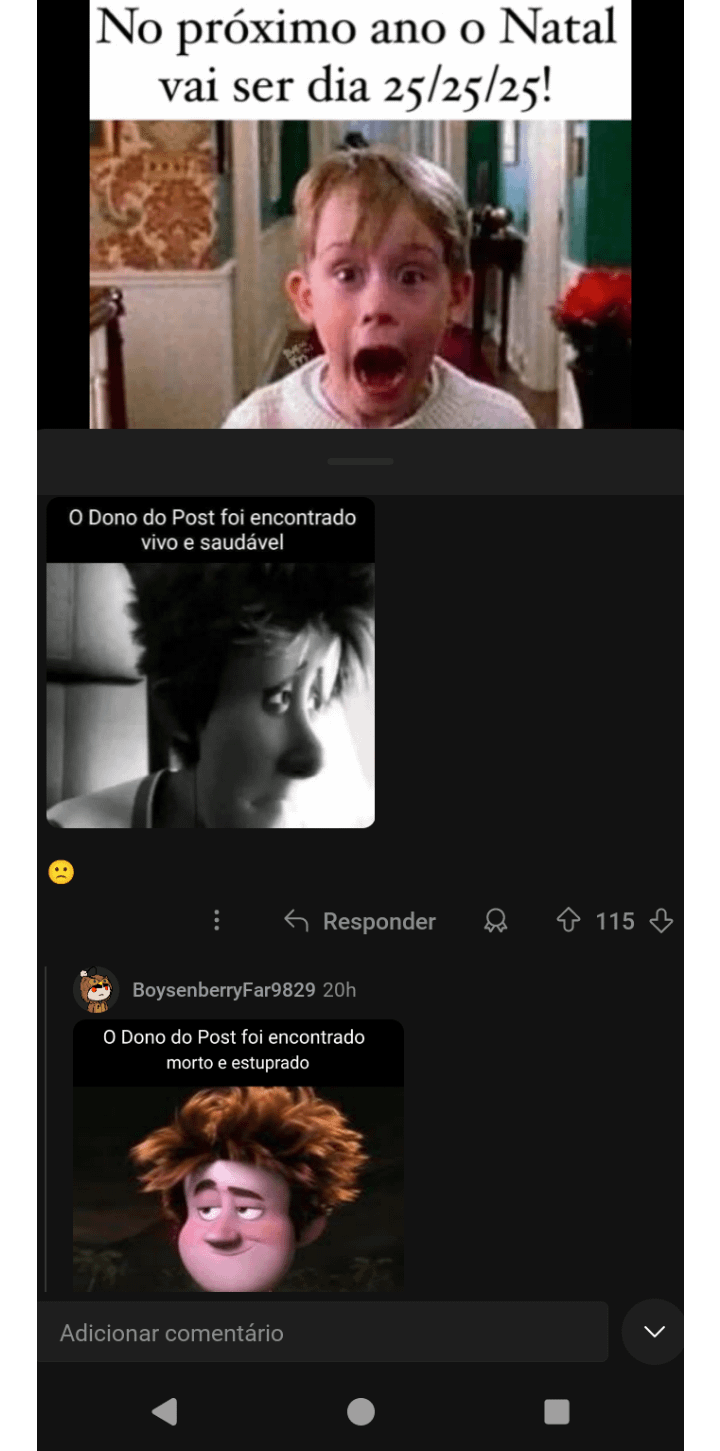Give an award to the comment
The height and width of the screenshot is (1451, 720).
point(496,921)
